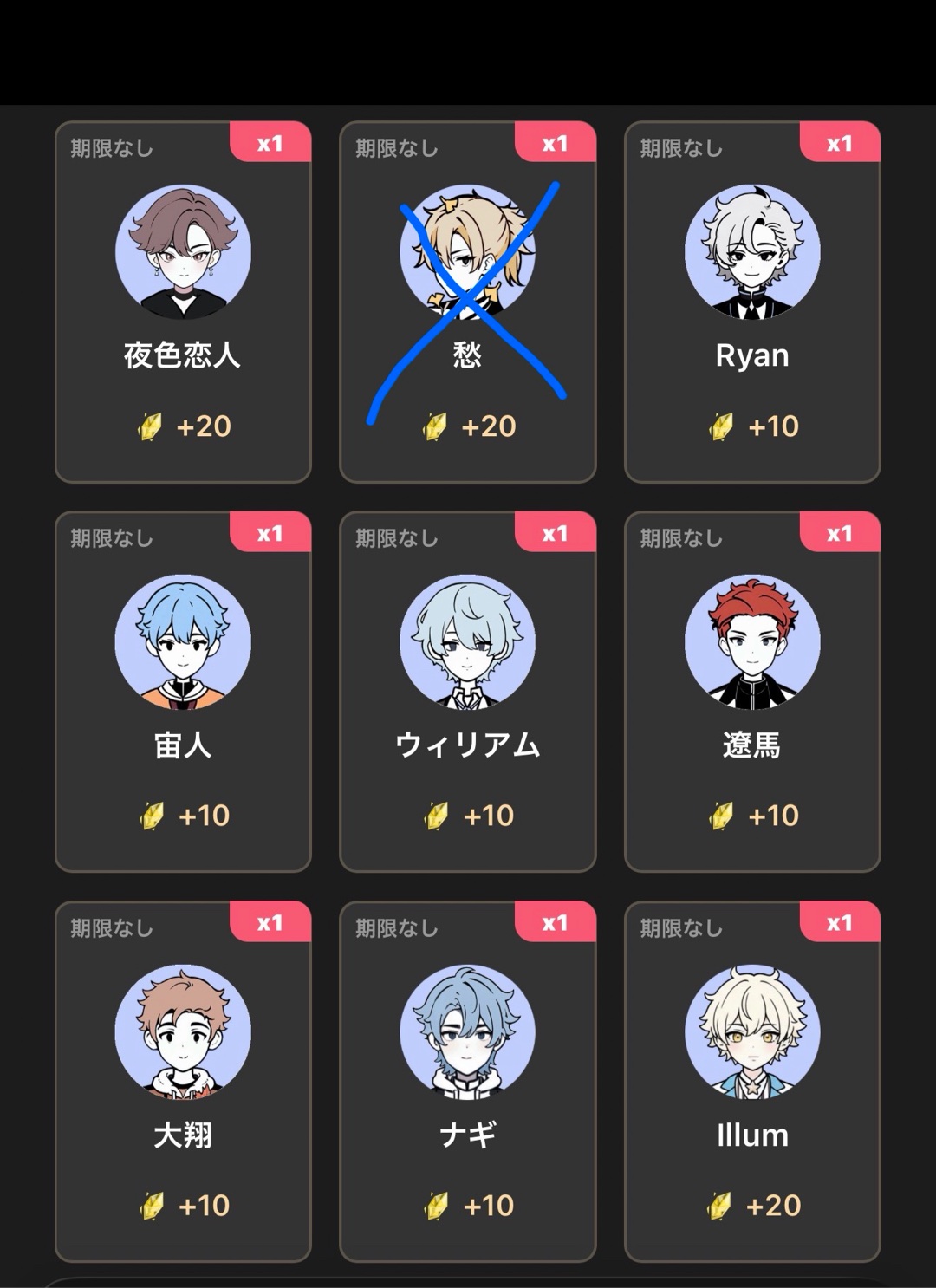Tap the gem icon under 遼馬
This screenshot has width=936, height=1288.
721,816
